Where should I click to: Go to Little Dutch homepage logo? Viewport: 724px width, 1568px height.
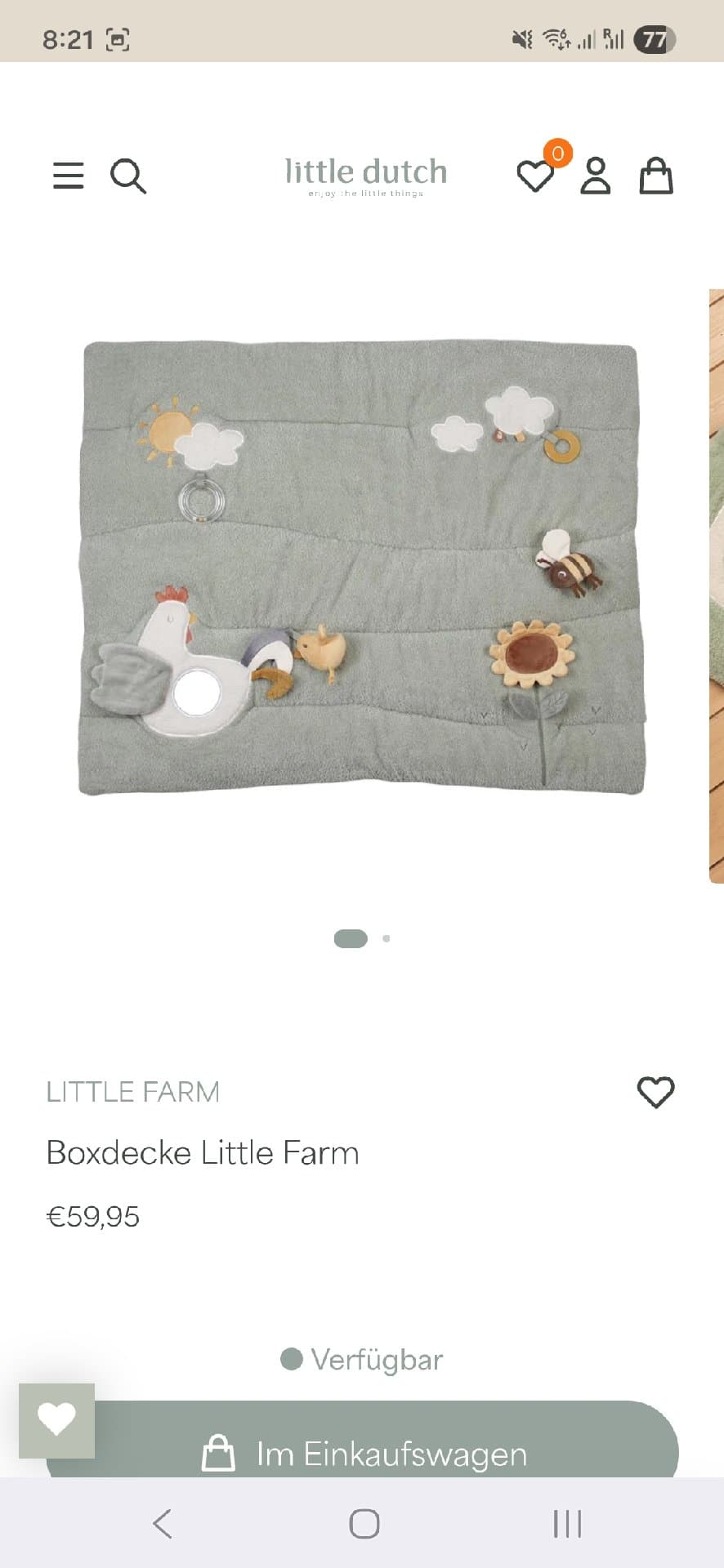click(365, 176)
